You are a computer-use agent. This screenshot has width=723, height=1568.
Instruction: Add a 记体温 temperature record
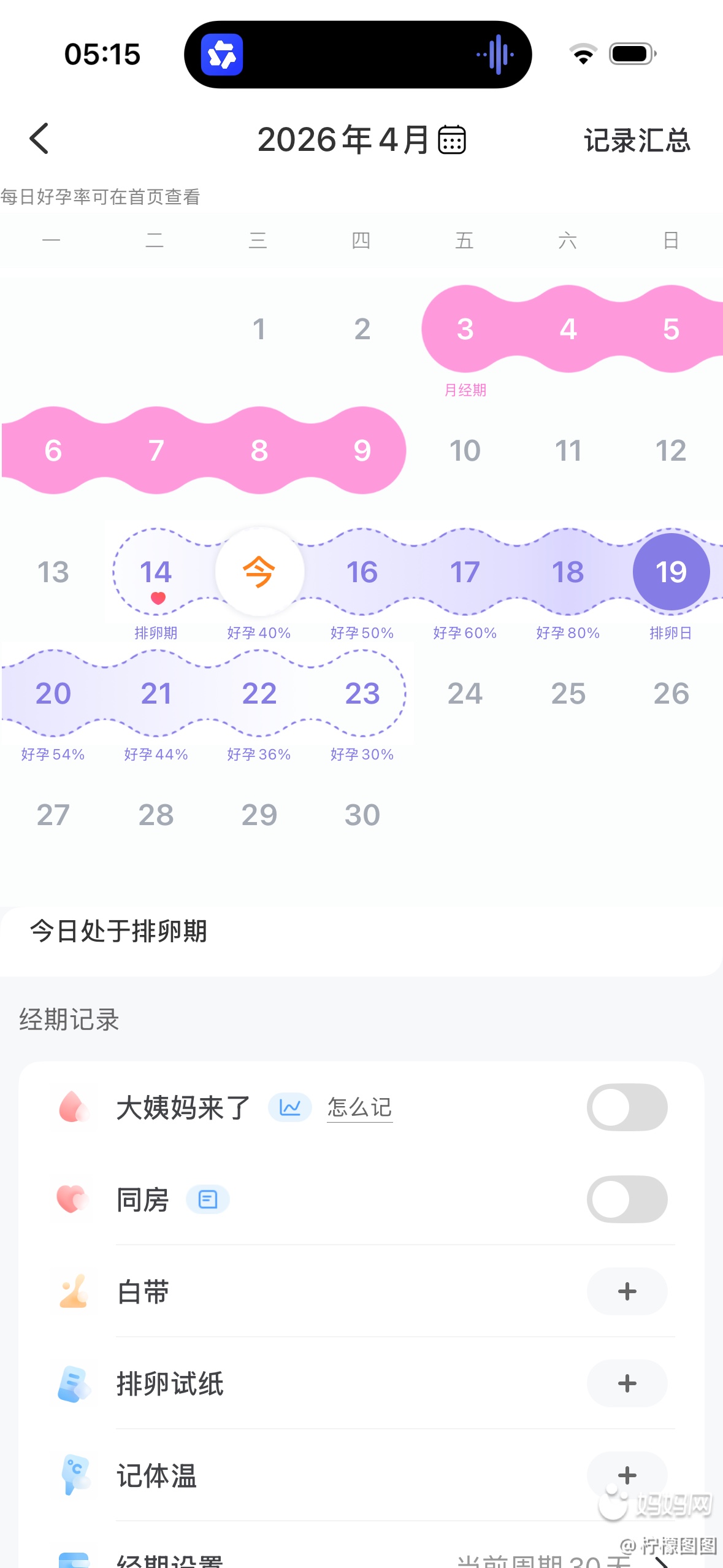pos(627,1475)
